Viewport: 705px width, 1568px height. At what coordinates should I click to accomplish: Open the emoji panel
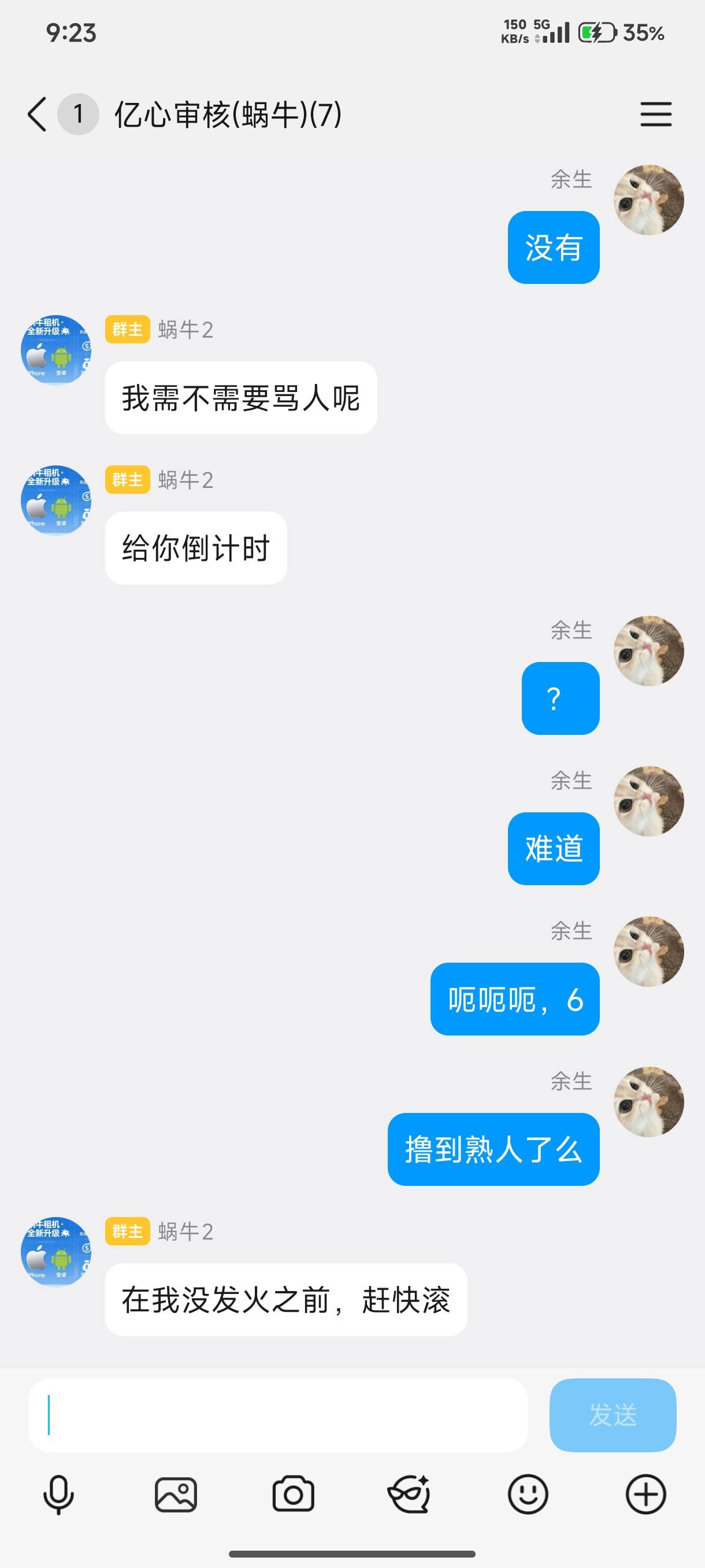[x=528, y=1495]
